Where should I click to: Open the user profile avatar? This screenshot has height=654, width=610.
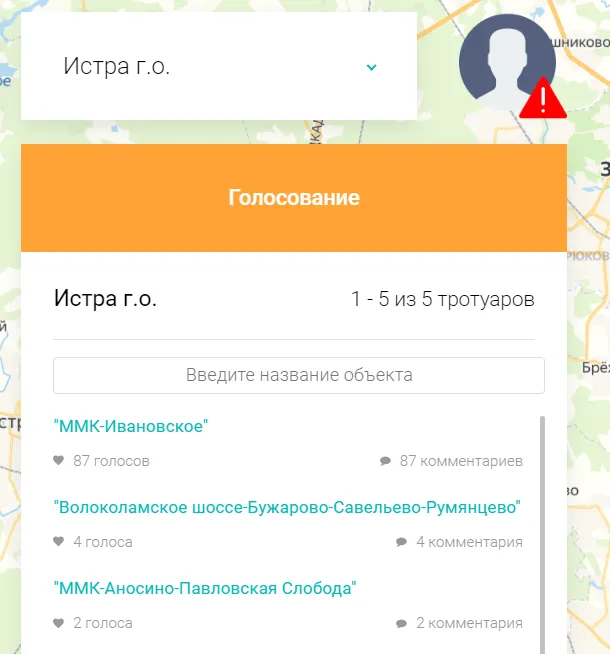[x=507, y=63]
